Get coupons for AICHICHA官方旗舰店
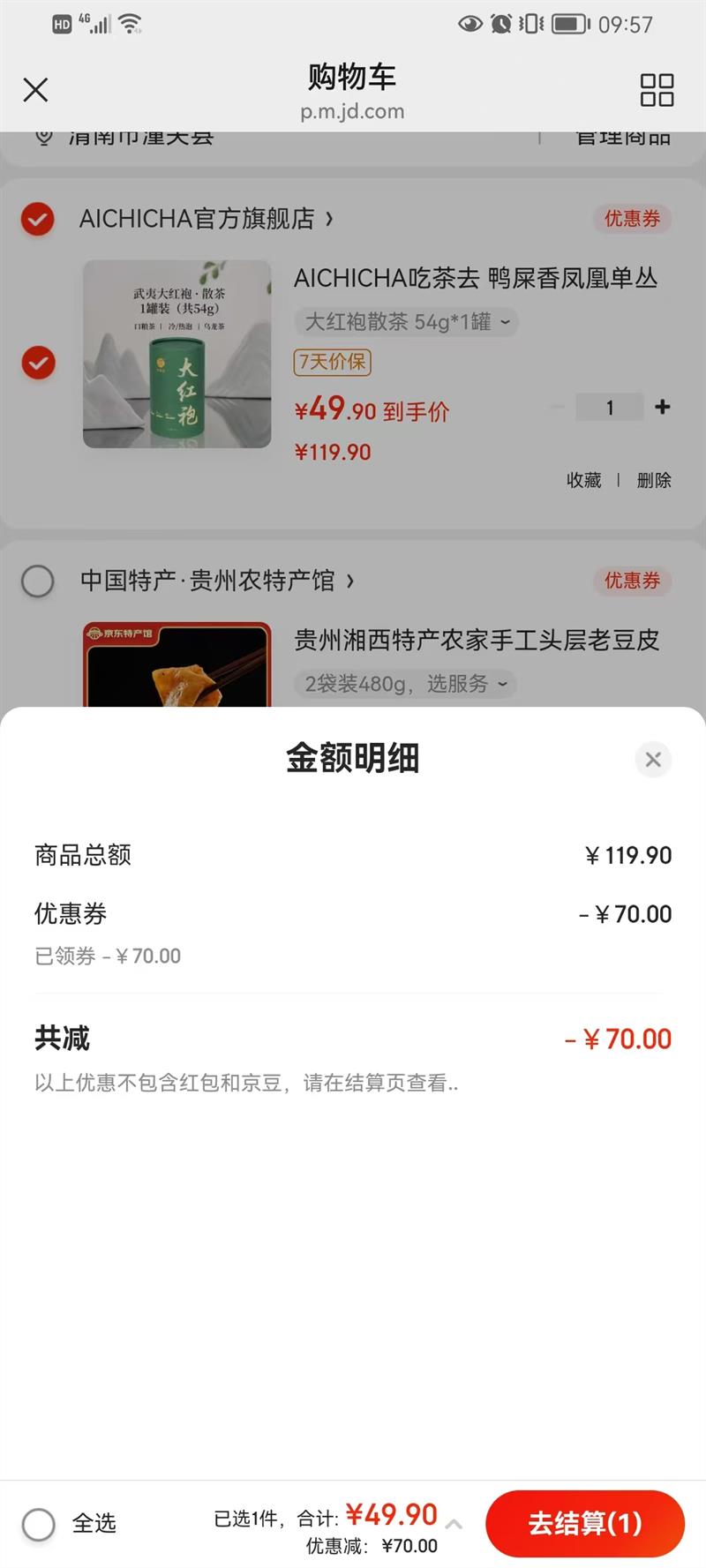Screen dimensions: 706x1568 pyautogui.click(x=632, y=219)
